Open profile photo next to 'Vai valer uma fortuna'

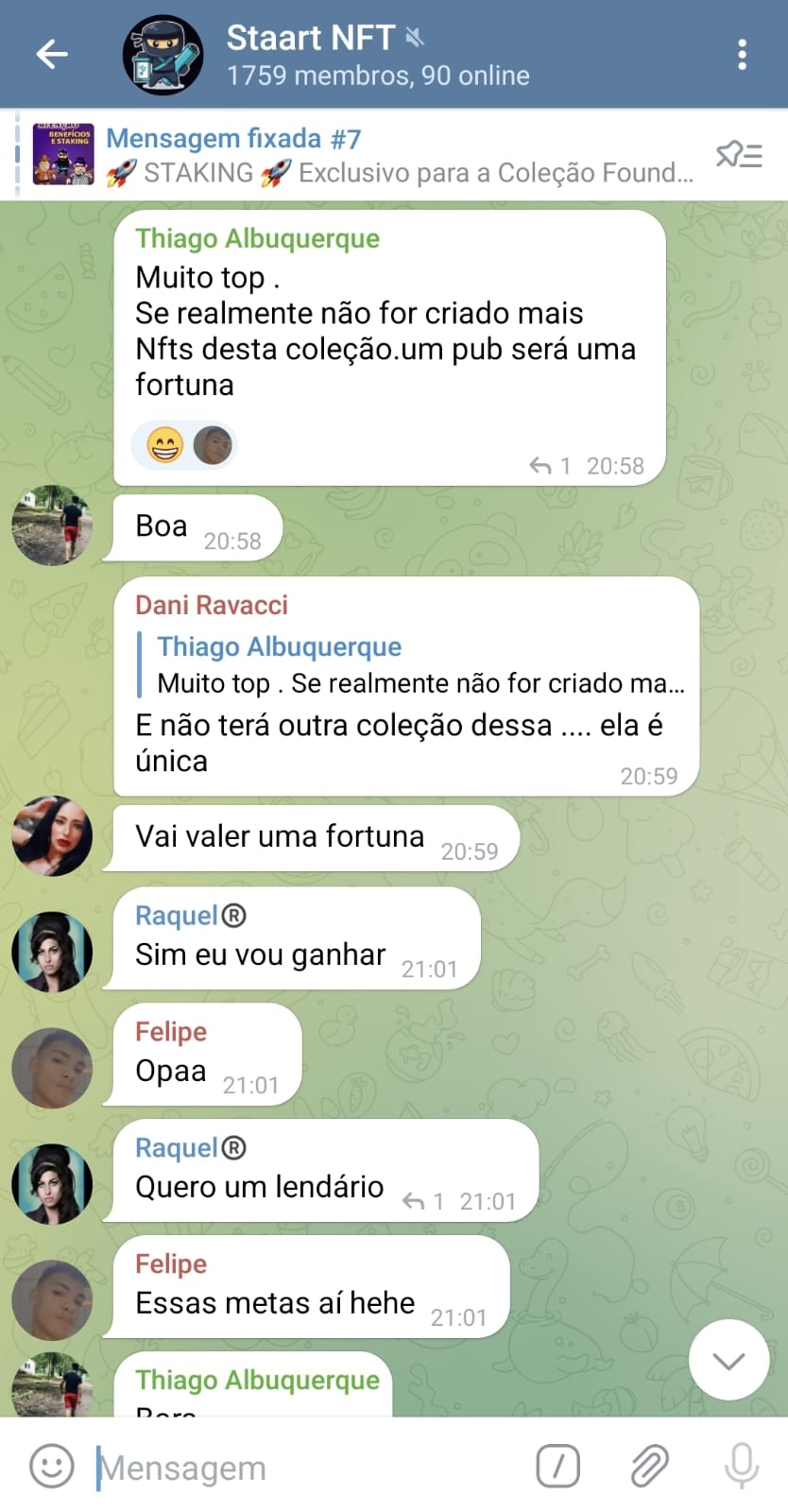coord(52,835)
